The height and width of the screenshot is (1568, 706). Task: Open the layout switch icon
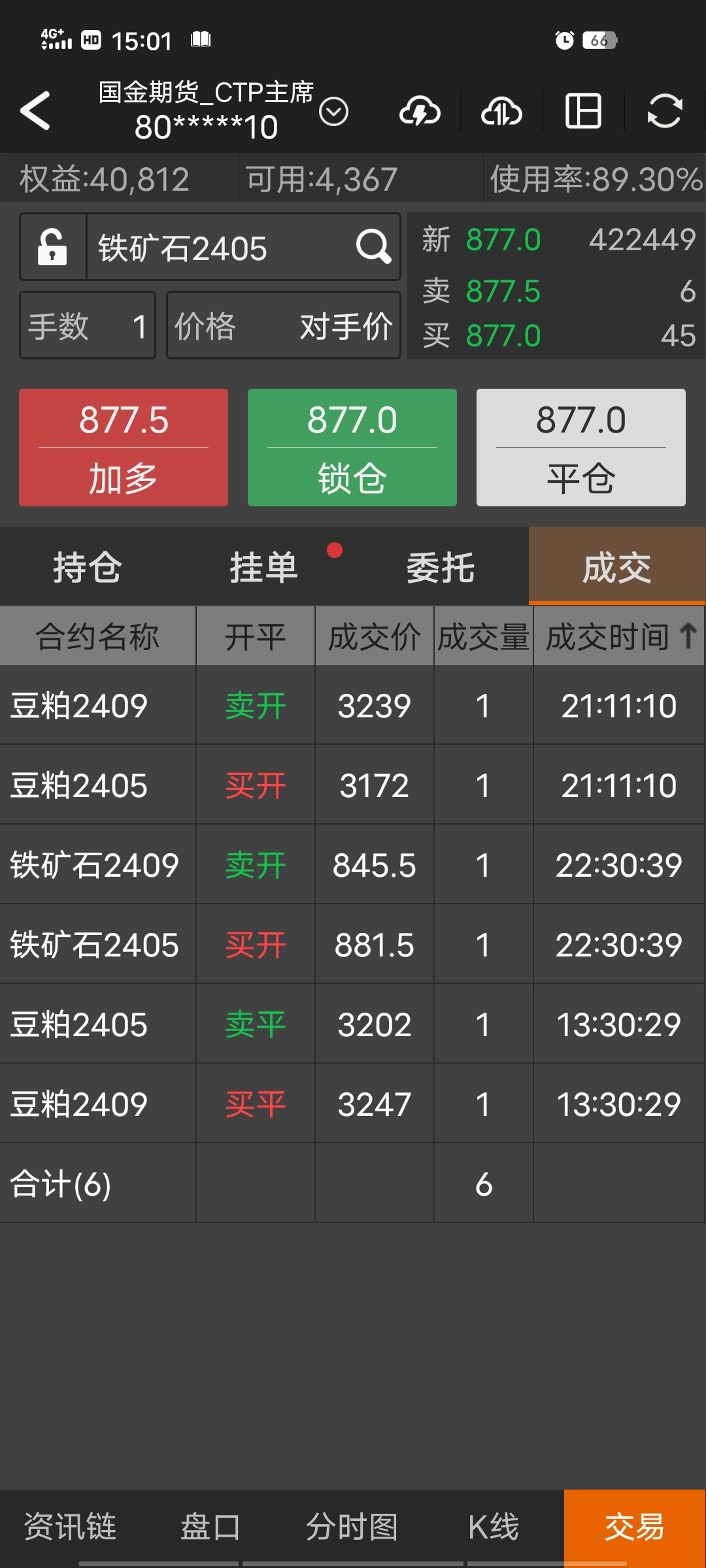(583, 110)
